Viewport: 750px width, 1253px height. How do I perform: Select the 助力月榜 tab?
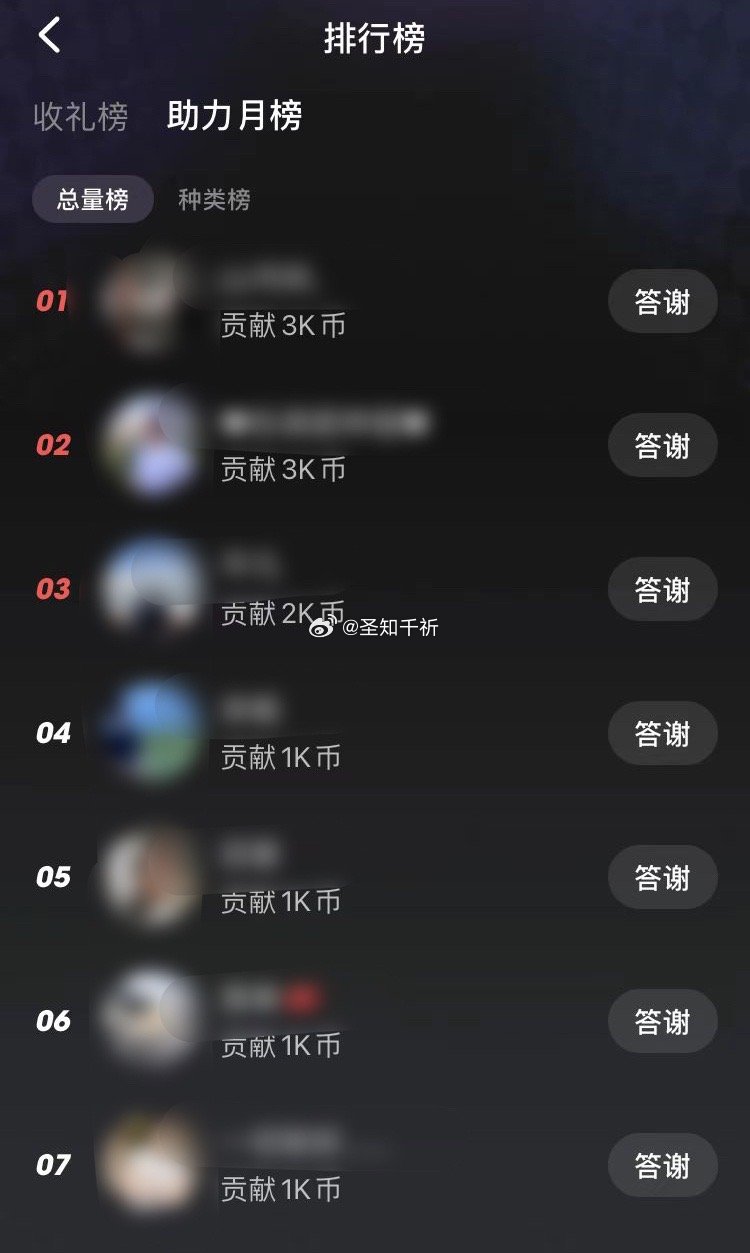click(234, 117)
